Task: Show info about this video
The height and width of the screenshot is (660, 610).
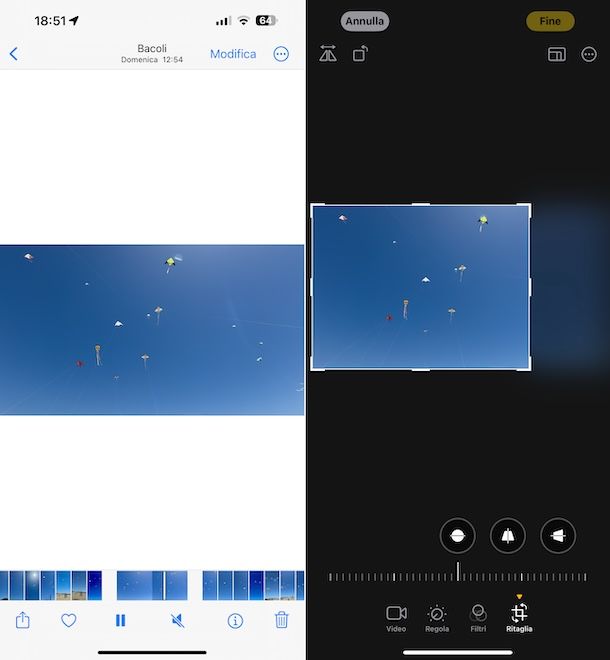Action: 236,620
